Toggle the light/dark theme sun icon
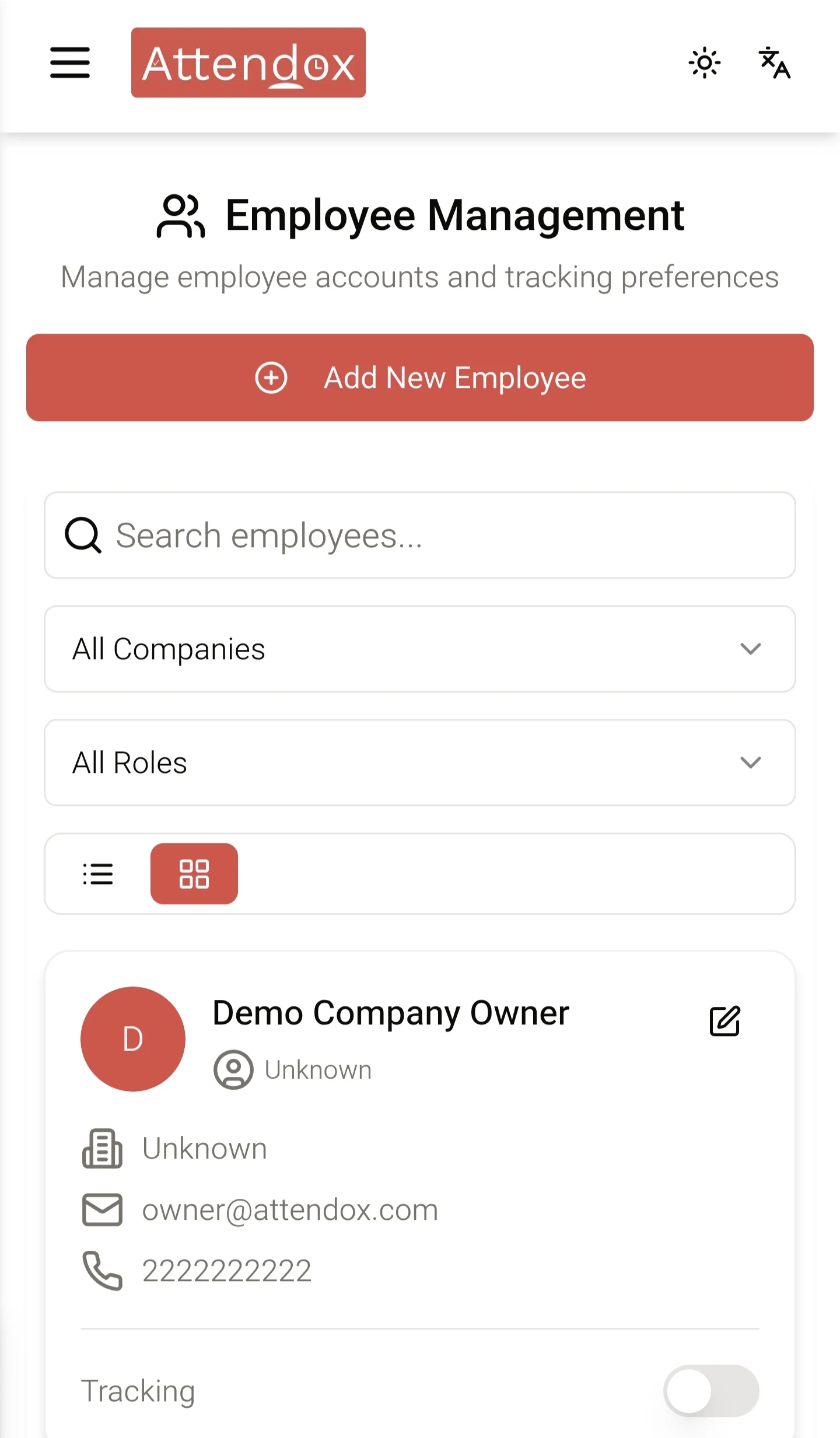840x1438 pixels. 705,63
